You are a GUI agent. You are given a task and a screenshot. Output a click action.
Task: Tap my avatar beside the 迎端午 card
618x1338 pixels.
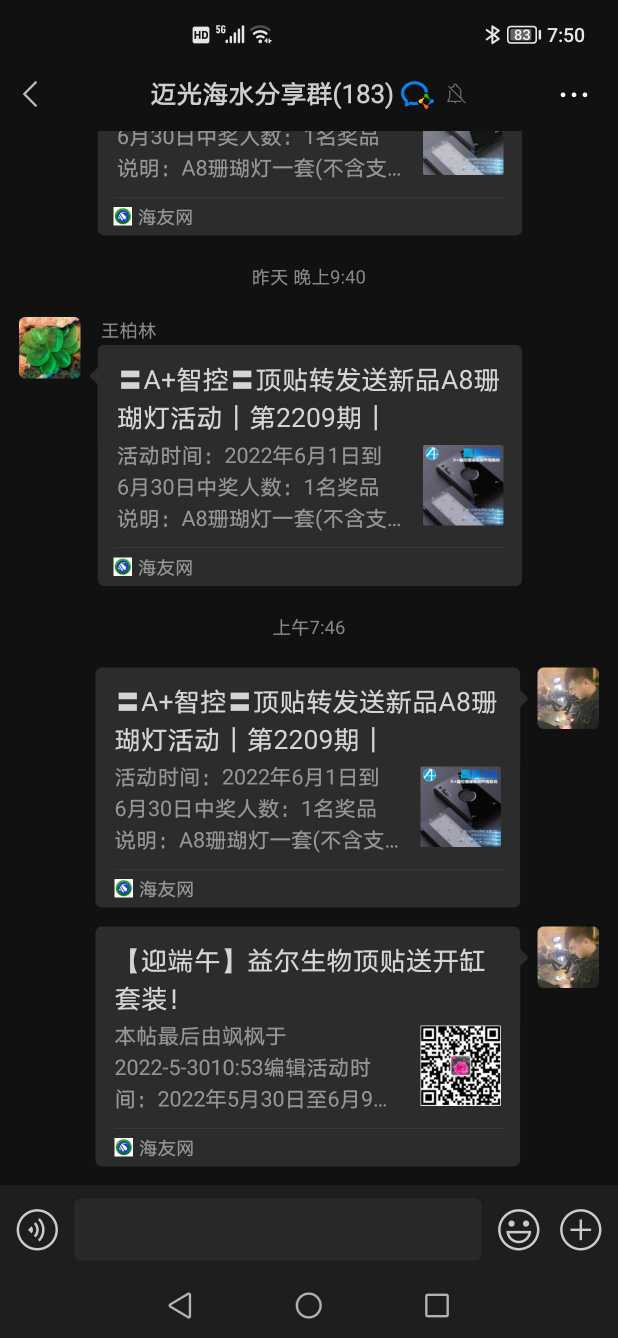[x=568, y=957]
